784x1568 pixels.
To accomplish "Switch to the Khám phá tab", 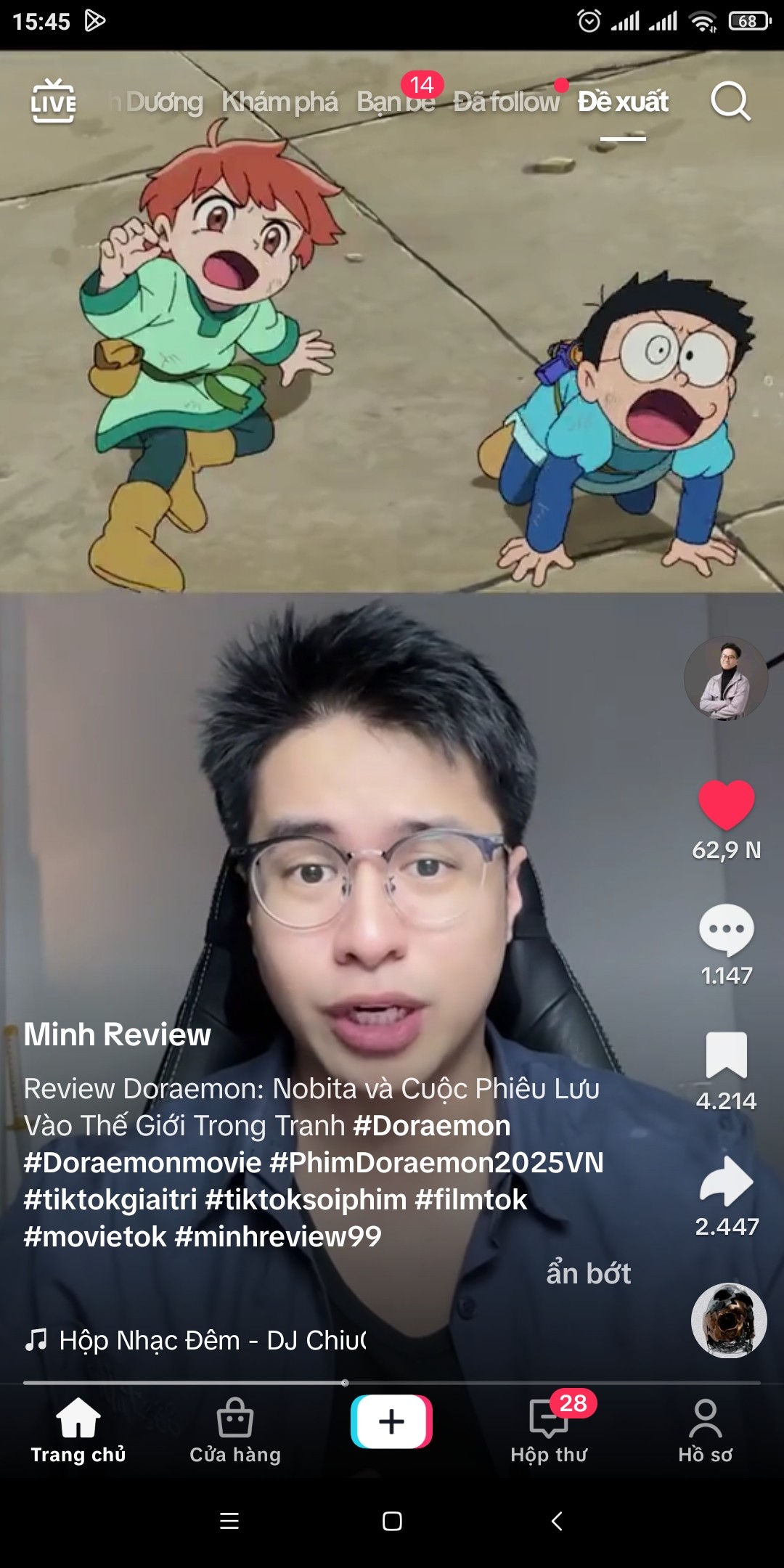I will tap(279, 102).
